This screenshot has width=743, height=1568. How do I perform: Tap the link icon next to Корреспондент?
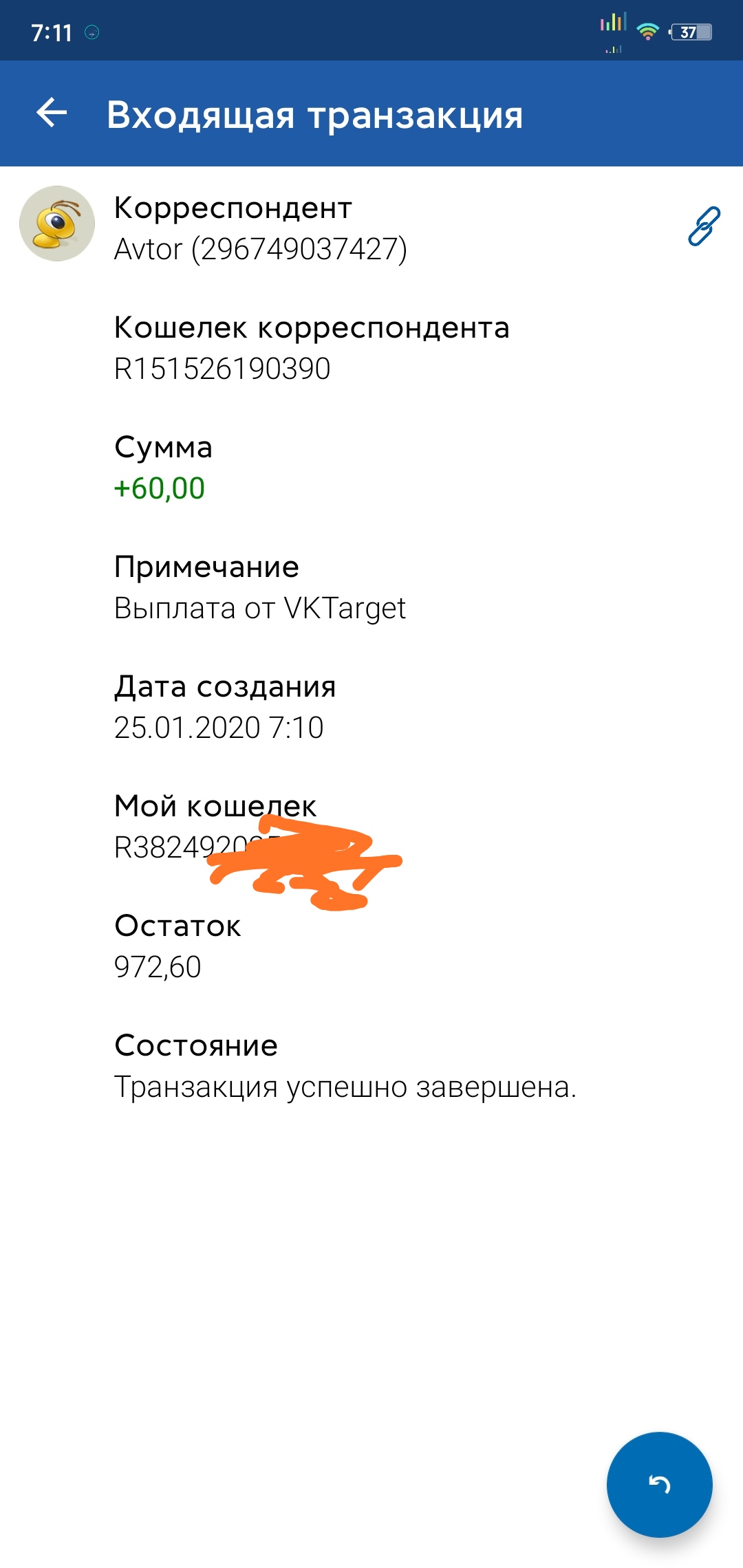coord(704,226)
